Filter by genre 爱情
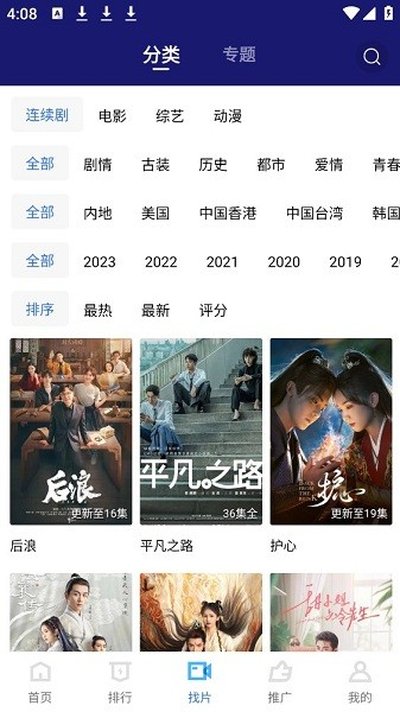Viewport: 400px width, 712px height. 329,164
